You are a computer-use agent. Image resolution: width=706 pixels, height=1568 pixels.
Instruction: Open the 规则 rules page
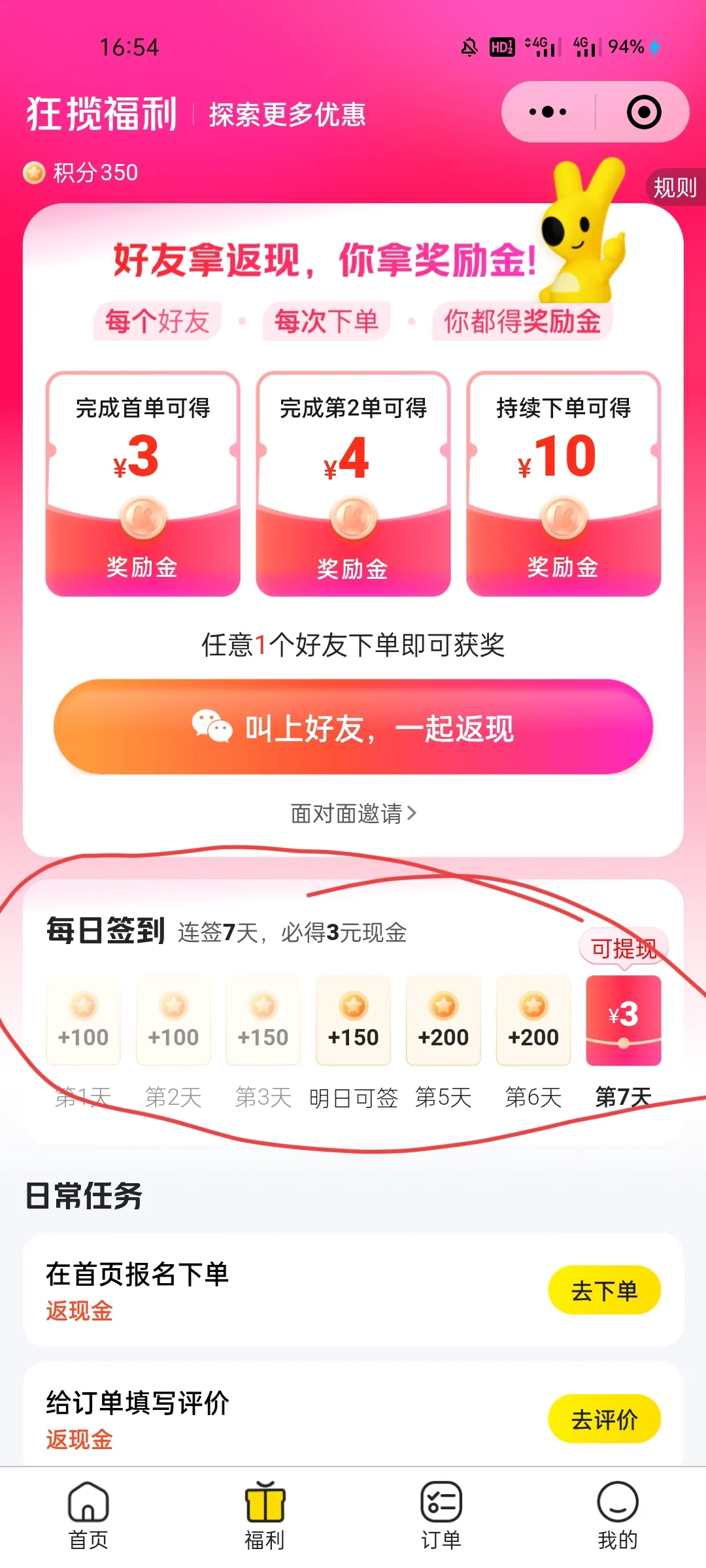pos(675,188)
